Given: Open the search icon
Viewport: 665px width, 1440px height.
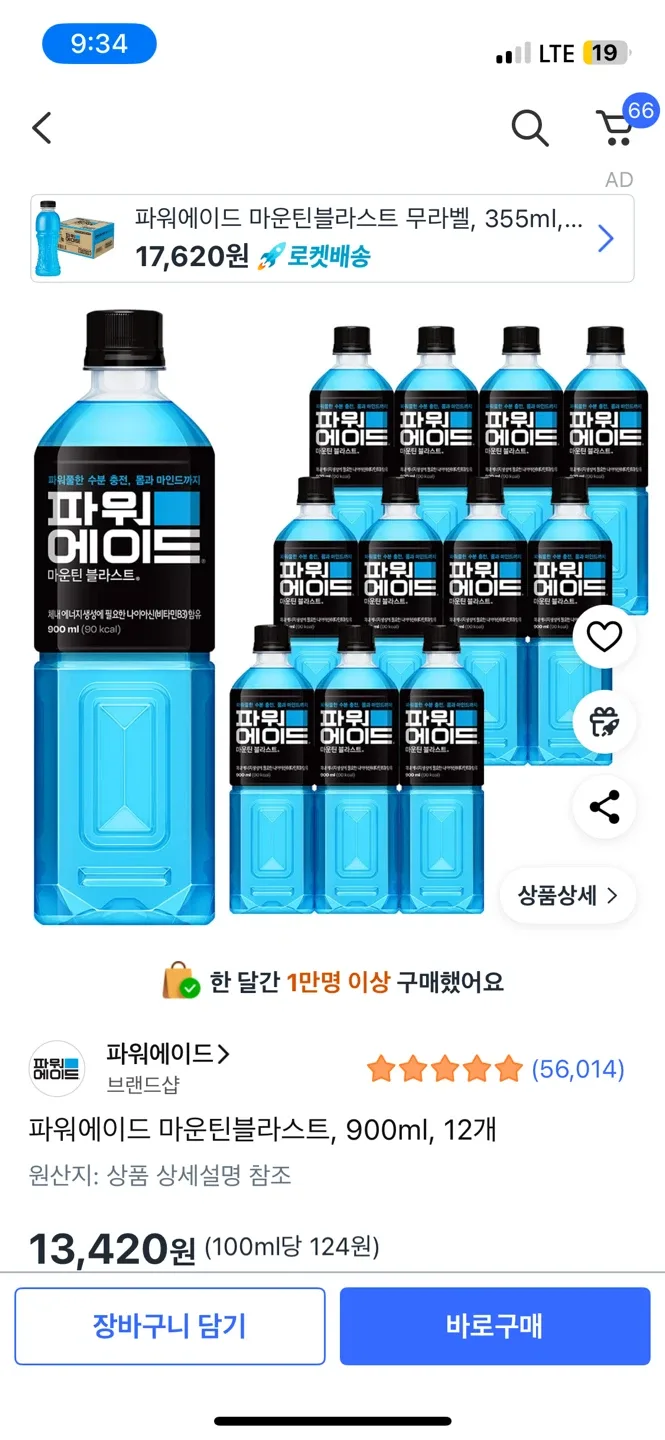Looking at the screenshot, I should (529, 128).
